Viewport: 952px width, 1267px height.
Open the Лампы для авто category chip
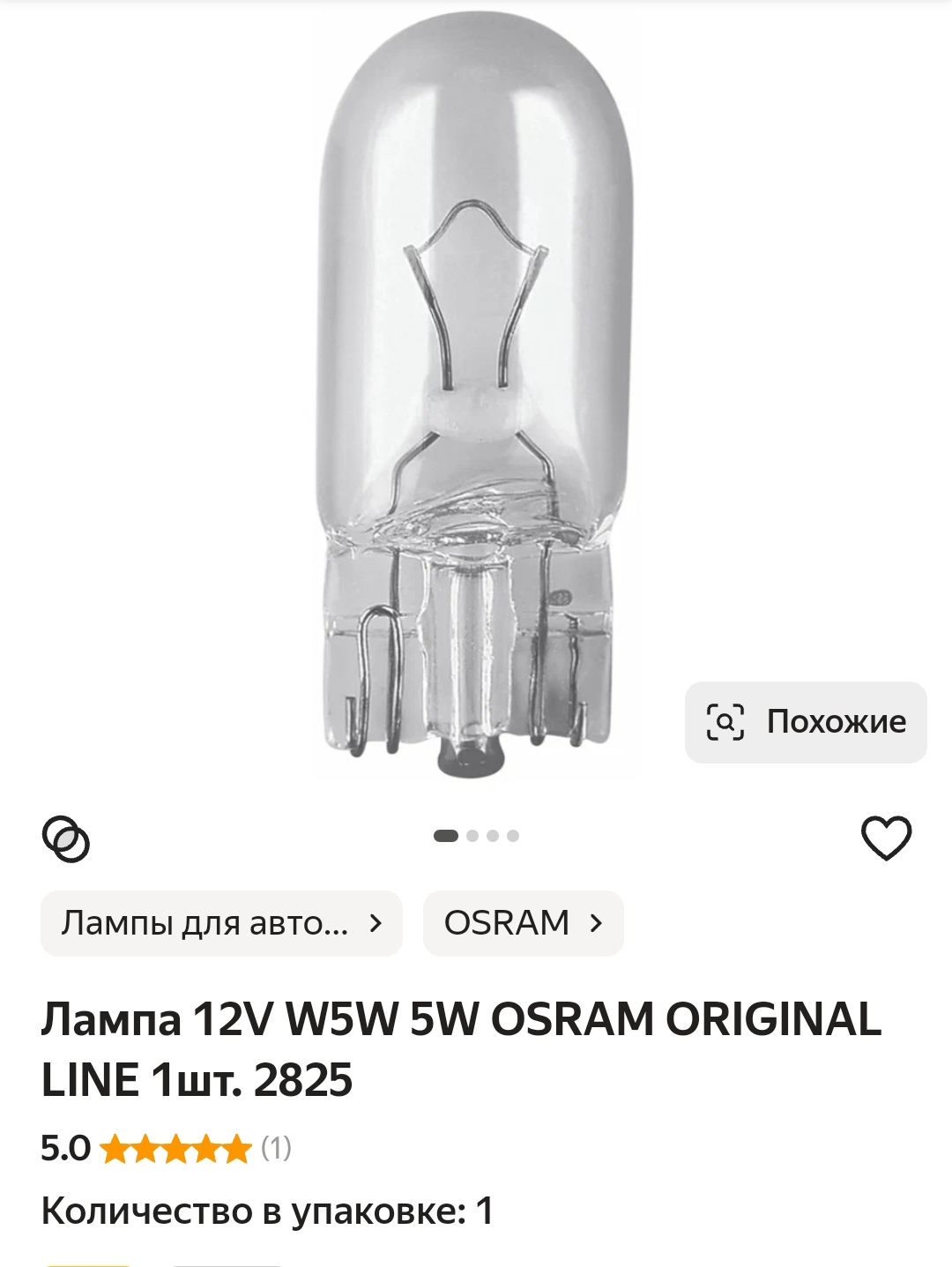tap(221, 923)
